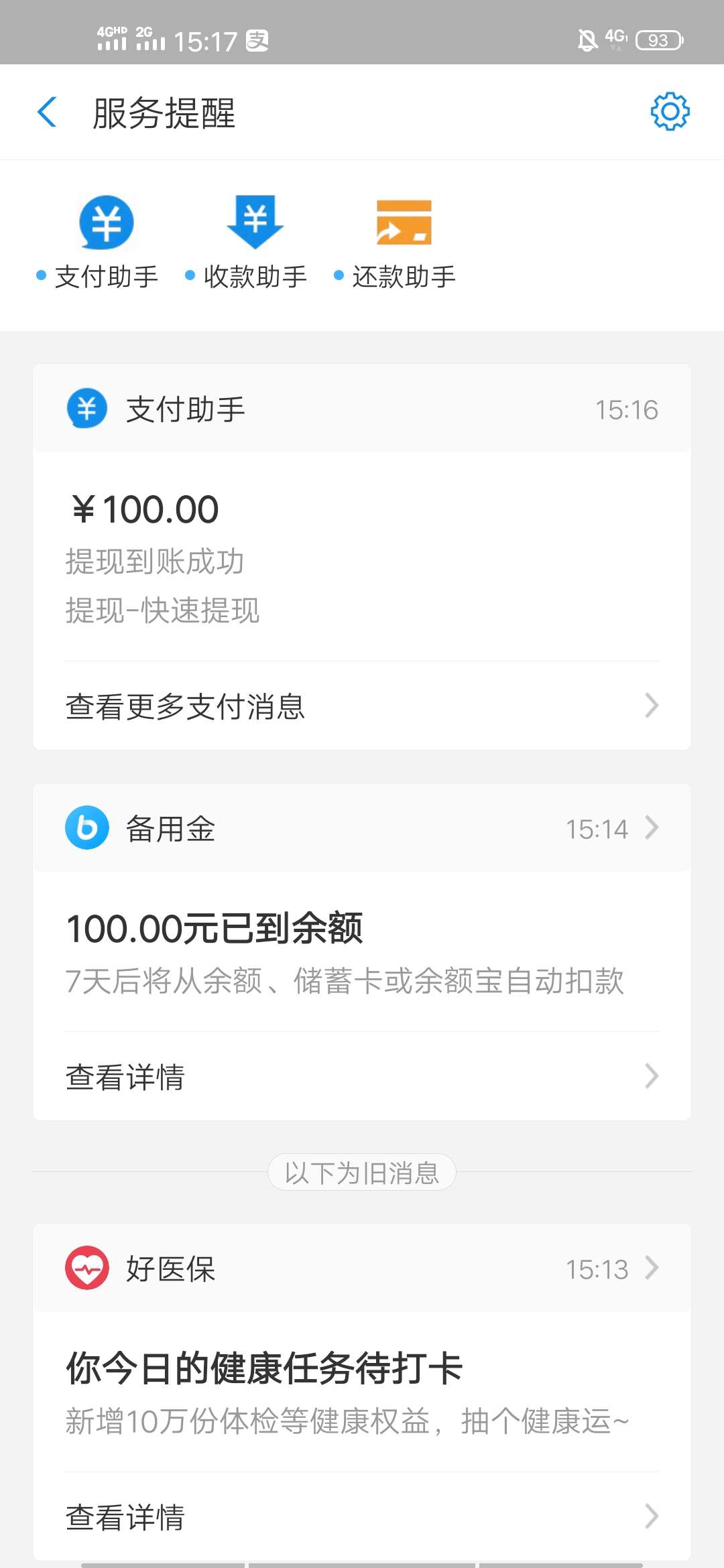View details under 备用金 card
This screenshot has width=724, height=1568.
point(362,1077)
